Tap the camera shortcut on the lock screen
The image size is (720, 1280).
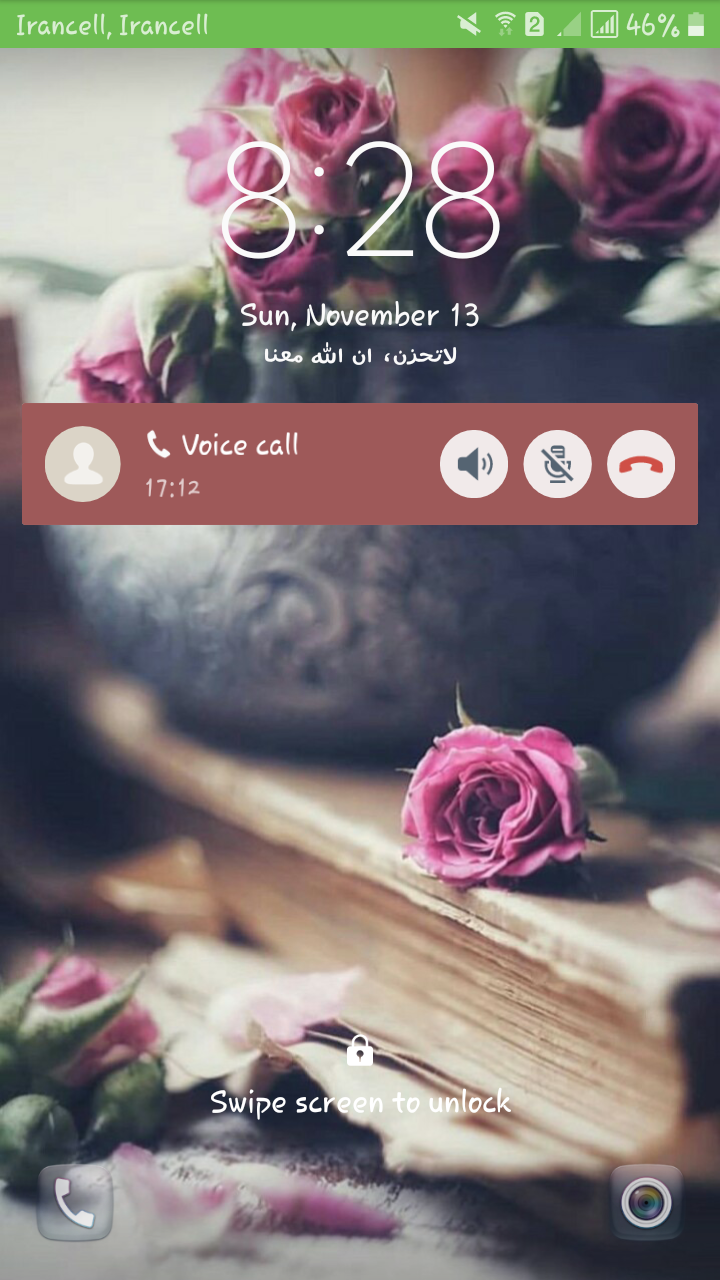click(646, 1203)
